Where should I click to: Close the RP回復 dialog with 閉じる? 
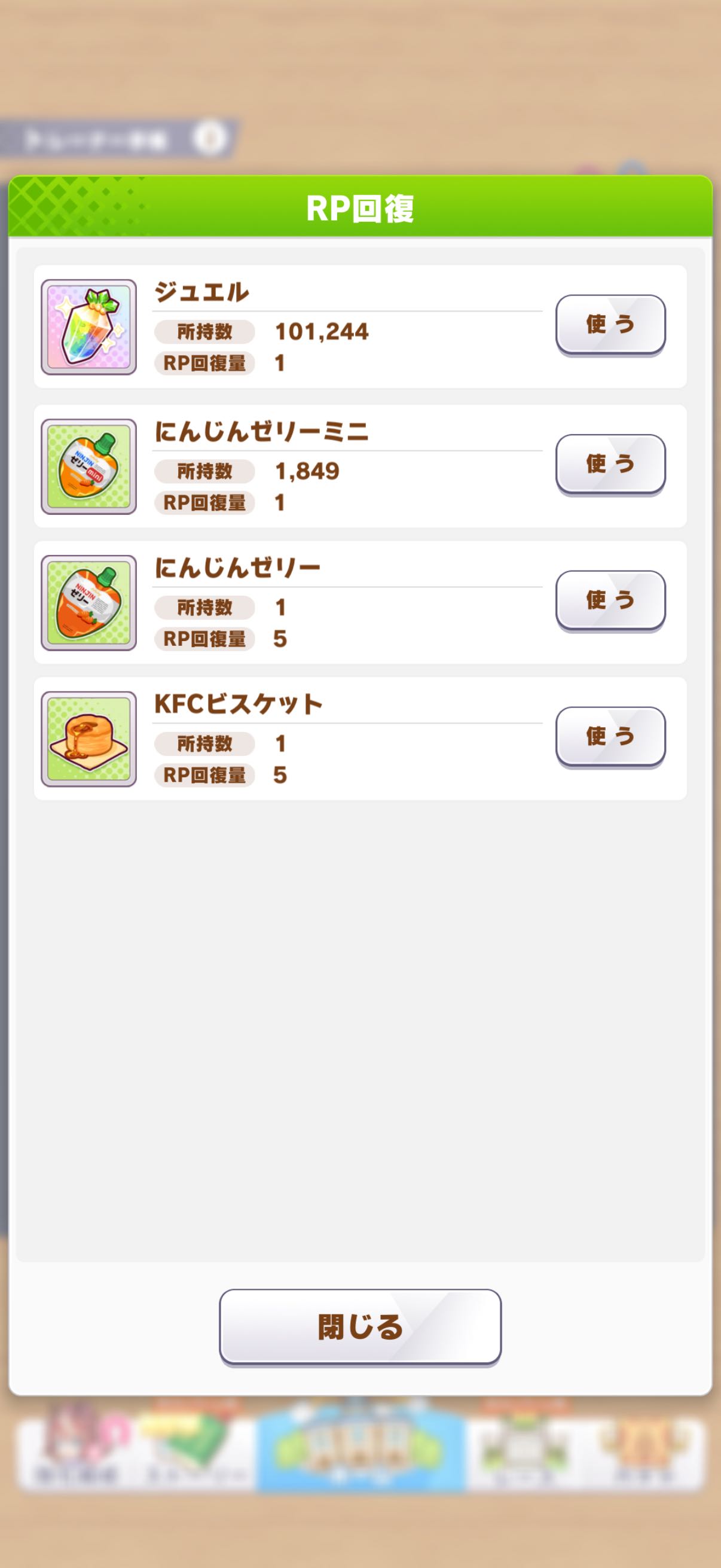pos(359,1327)
